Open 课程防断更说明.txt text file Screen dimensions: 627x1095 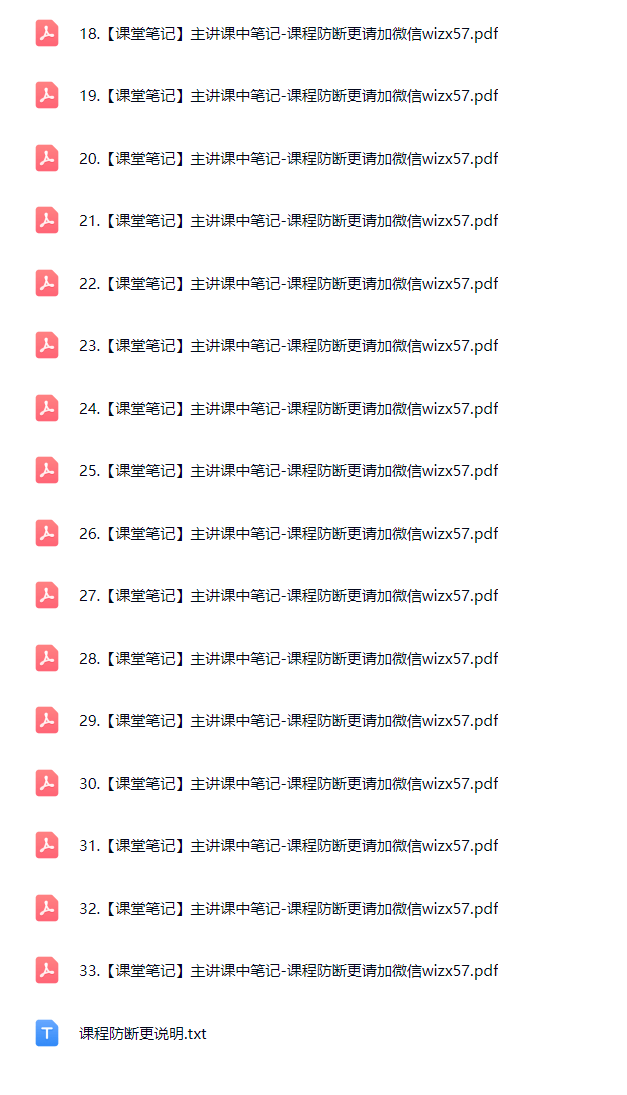143,1034
